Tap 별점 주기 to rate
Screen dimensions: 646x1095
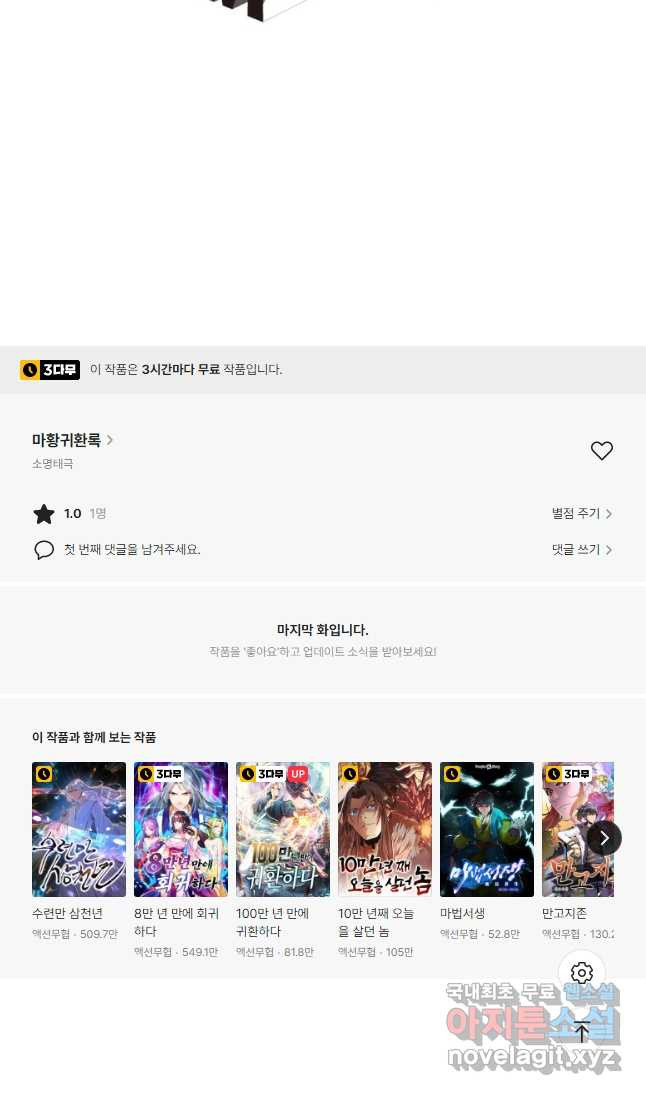click(x=581, y=514)
